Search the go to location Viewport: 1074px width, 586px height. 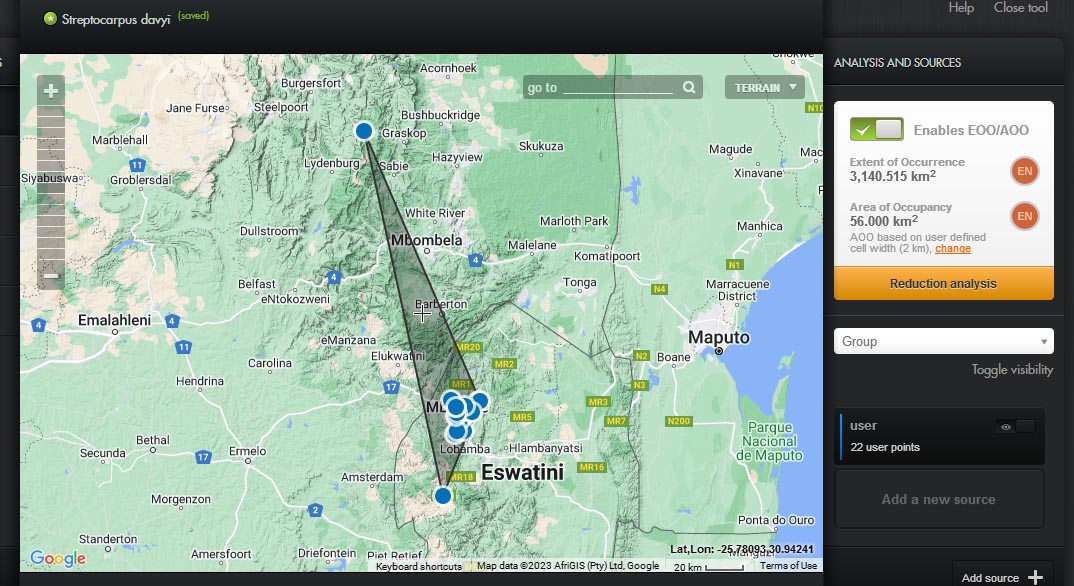pos(689,88)
